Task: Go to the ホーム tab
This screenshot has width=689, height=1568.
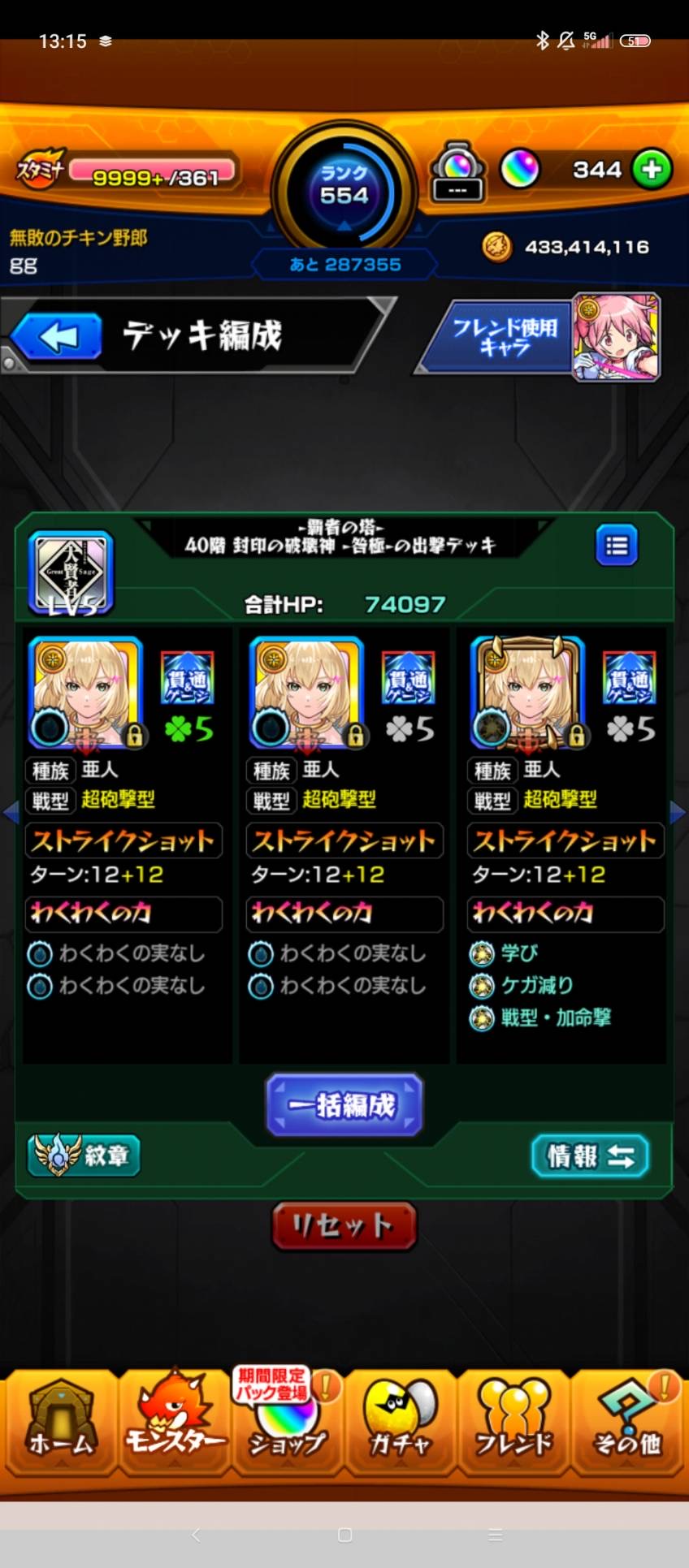Action: point(61,1423)
